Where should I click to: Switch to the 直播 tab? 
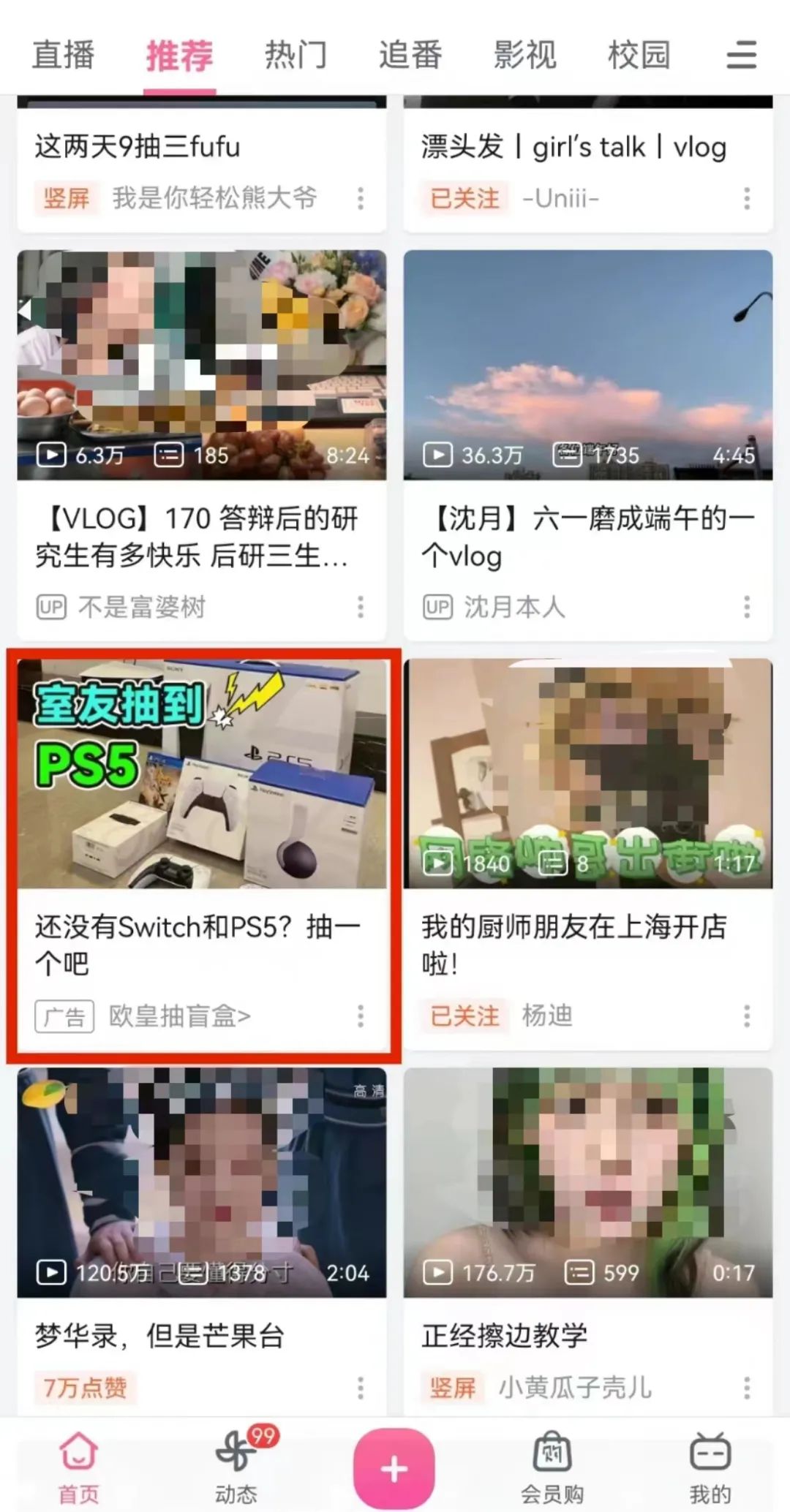click(64, 56)
